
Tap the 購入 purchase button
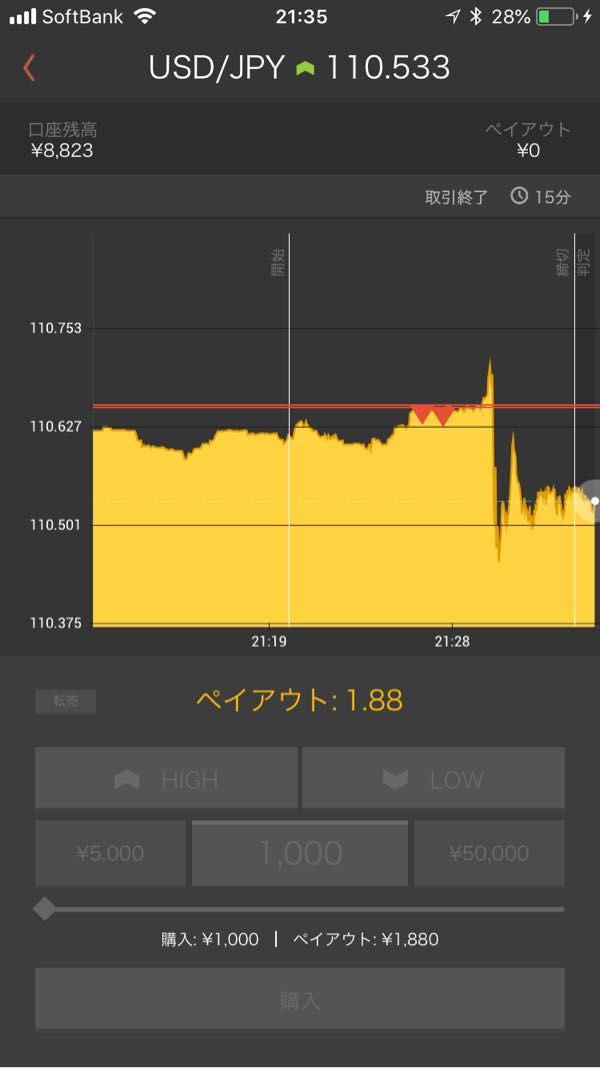coord(300,999)
